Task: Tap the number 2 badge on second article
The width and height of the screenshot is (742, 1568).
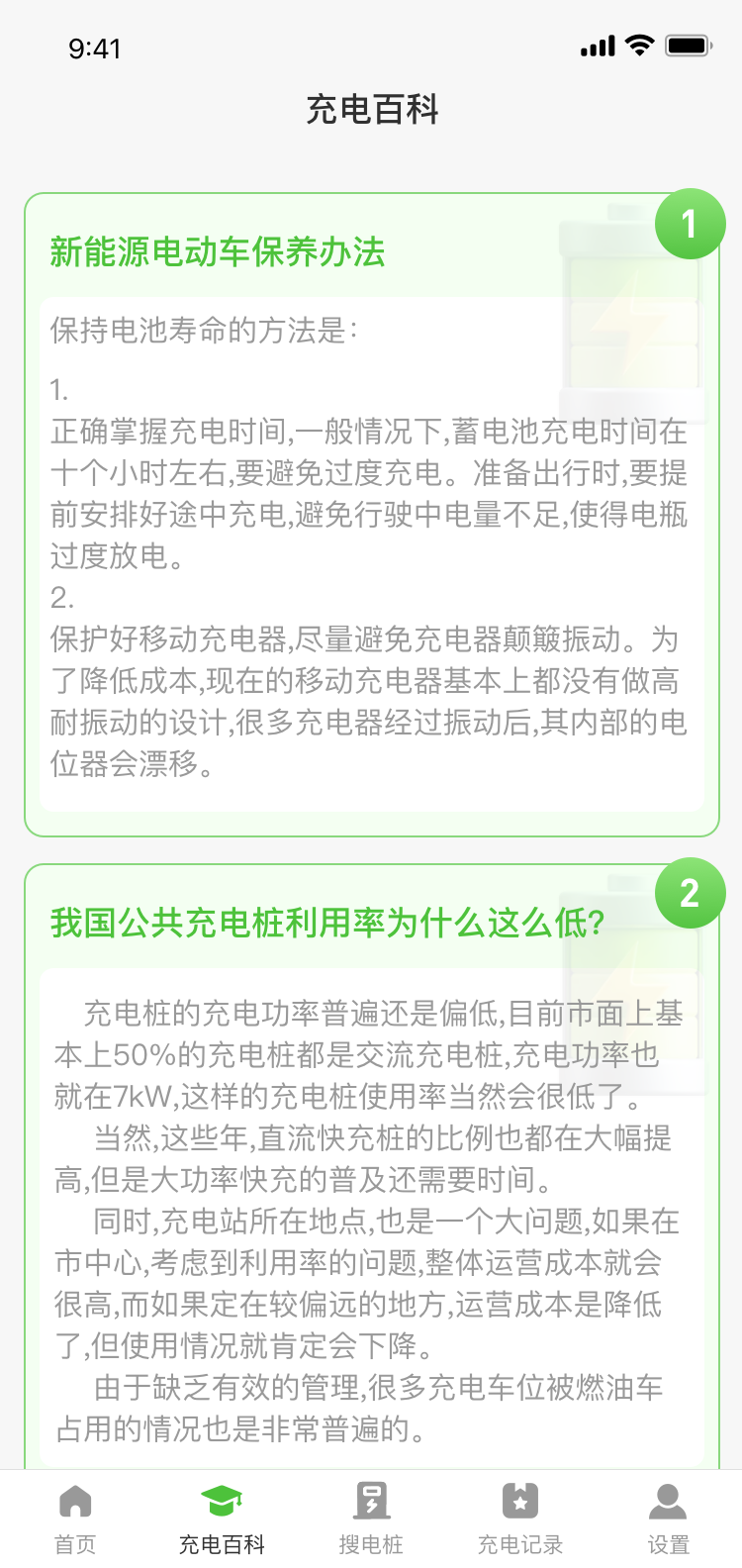Action: pyautogui.click(x=691, y=893)
